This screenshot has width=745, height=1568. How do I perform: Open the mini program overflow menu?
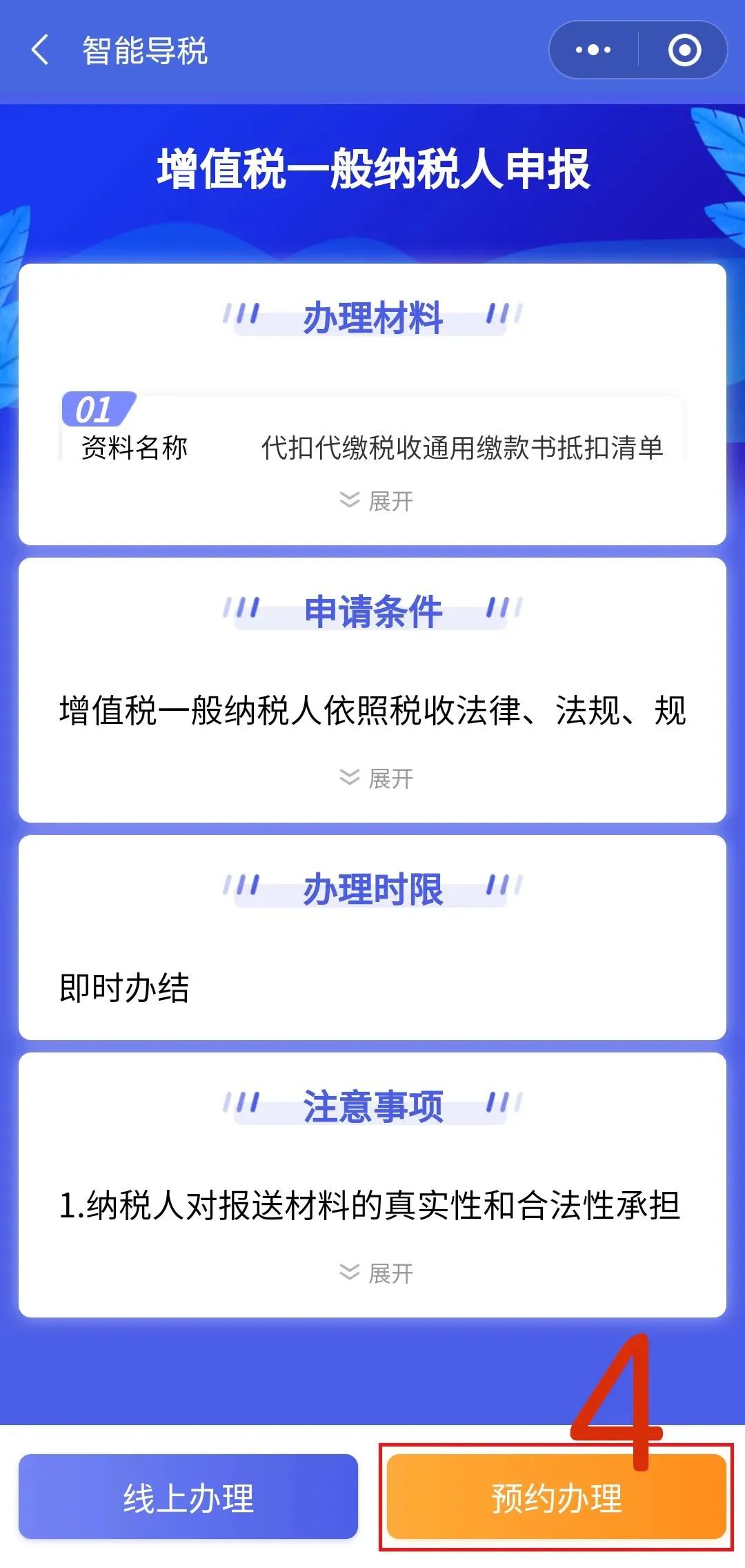(593, 50)
